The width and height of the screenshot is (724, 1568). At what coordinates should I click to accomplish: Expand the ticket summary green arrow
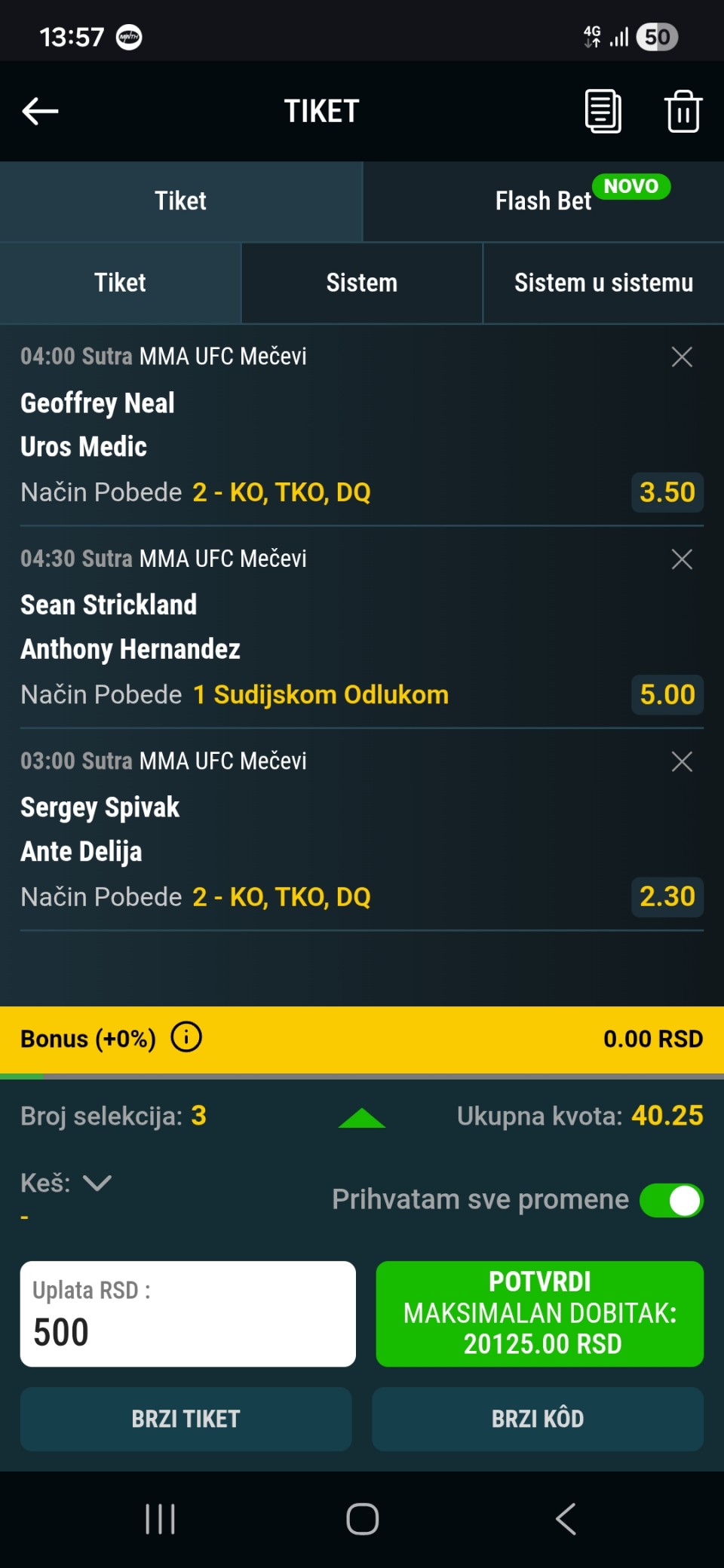click(x=362, y=1118)
